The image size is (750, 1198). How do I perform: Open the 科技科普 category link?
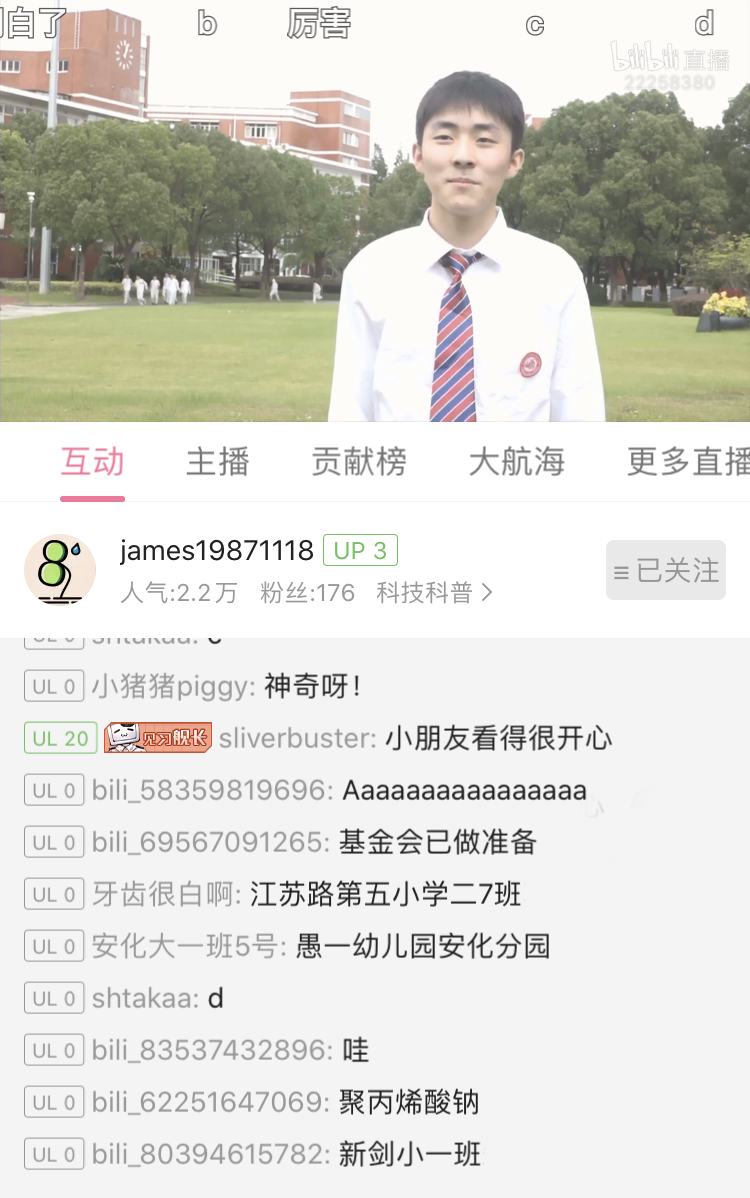point(434,593)
